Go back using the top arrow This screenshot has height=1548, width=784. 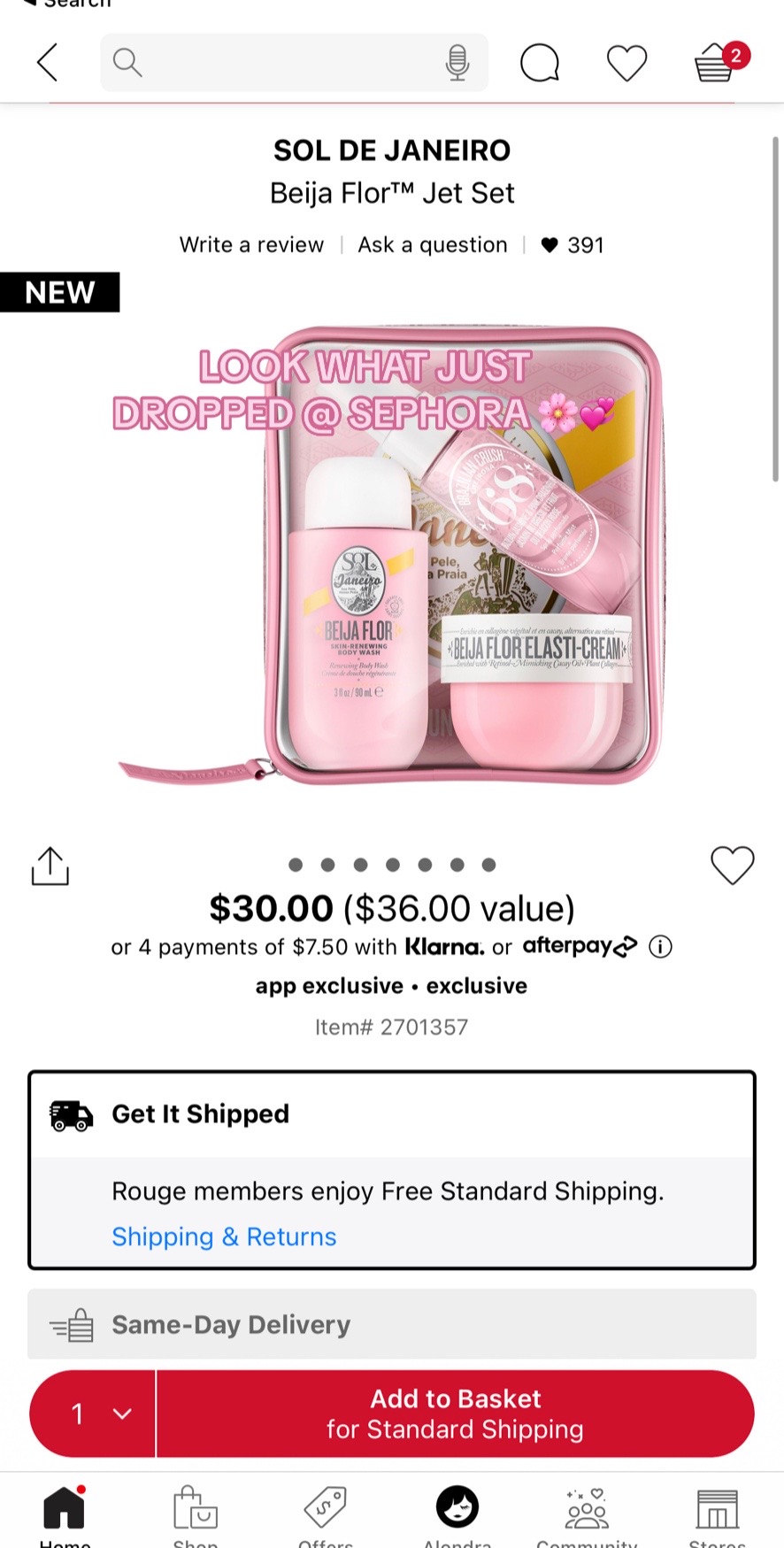click(48, 63)
